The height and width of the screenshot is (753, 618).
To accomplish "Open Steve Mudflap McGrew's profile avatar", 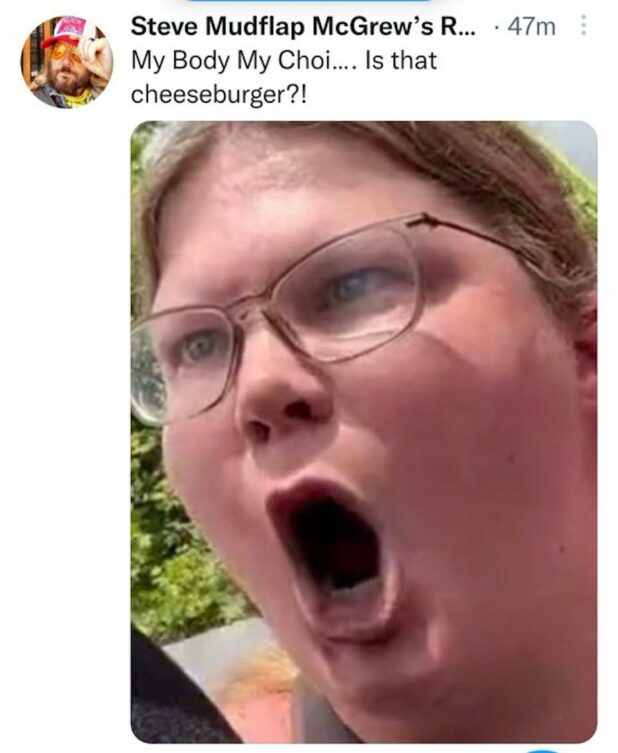I will 67,62.
